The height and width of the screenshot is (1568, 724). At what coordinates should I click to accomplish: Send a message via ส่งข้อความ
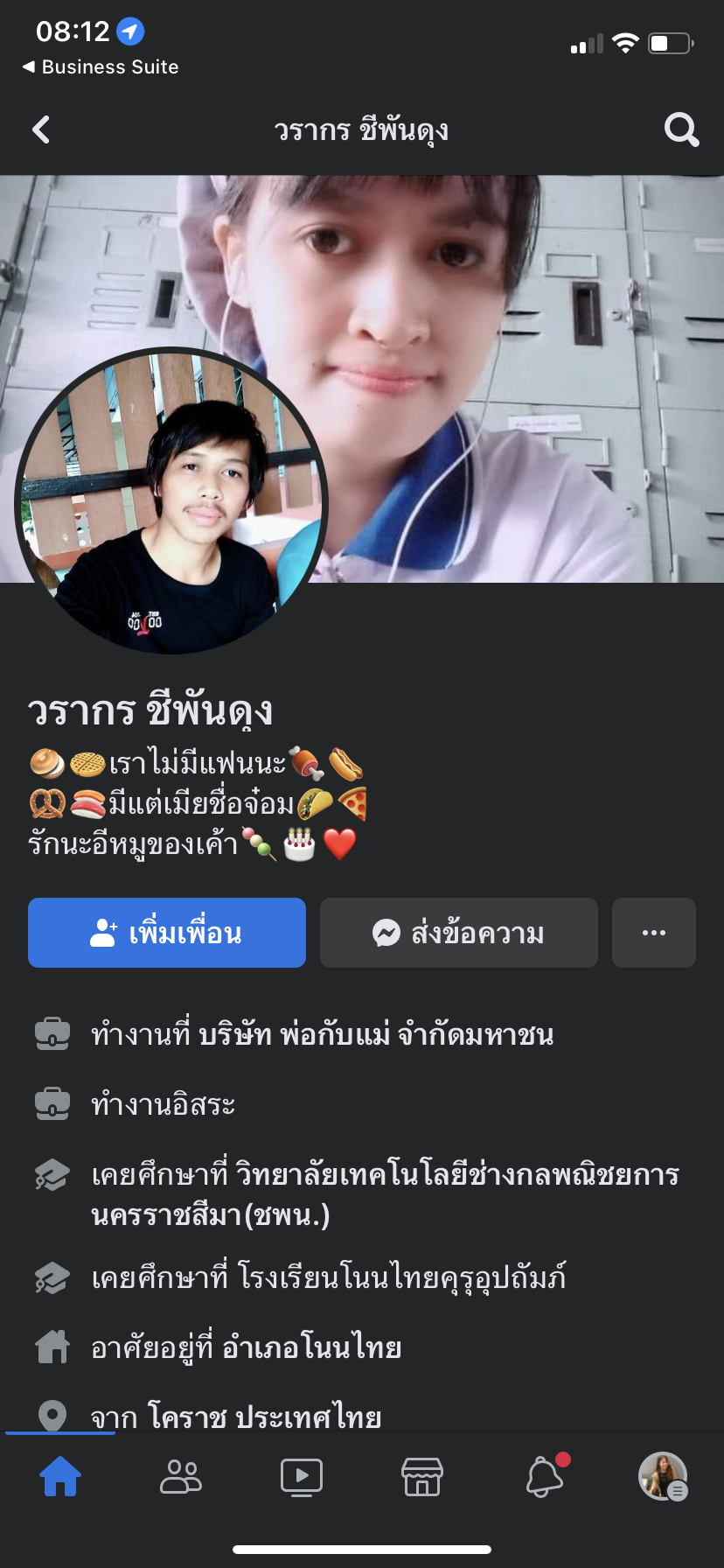coord(458,933)
